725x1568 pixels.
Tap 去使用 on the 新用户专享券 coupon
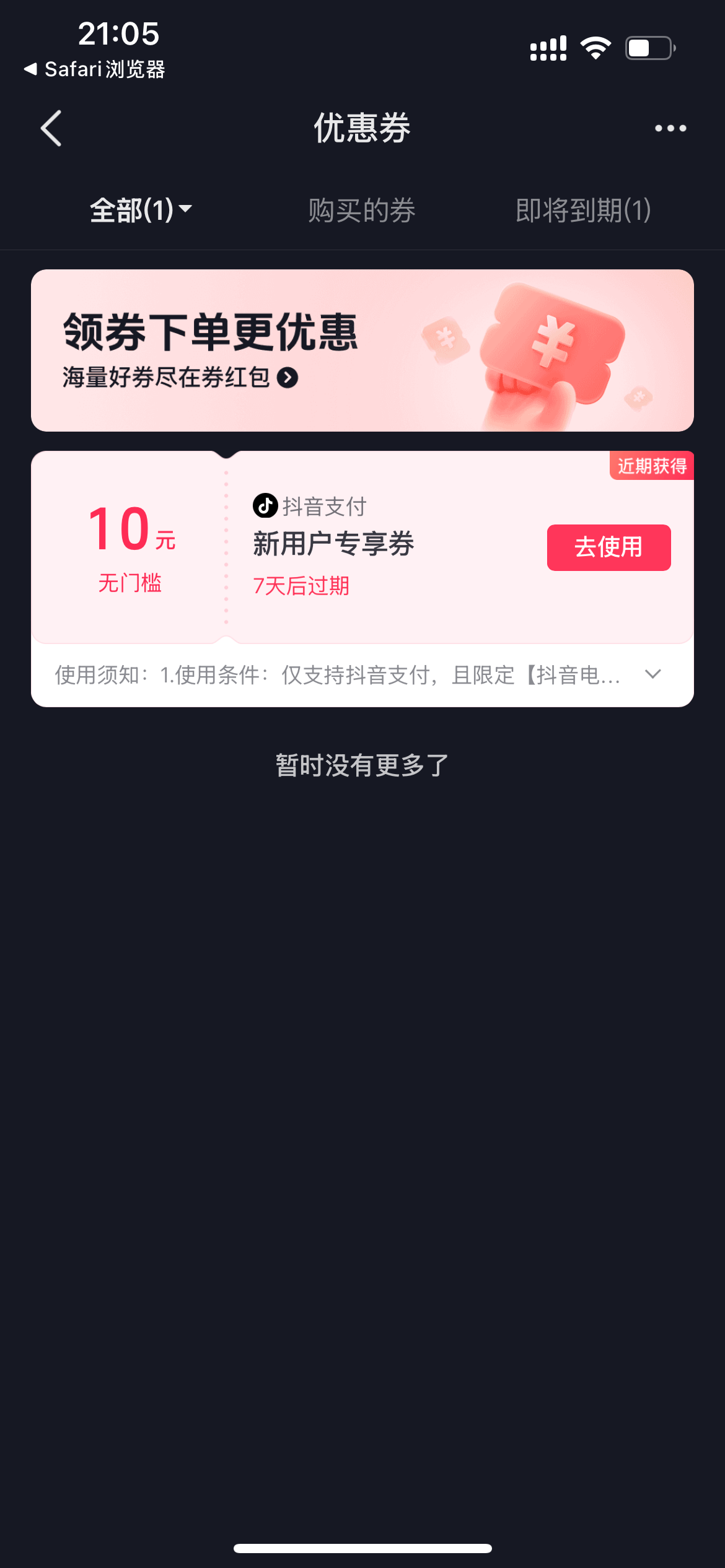(609, 547)
